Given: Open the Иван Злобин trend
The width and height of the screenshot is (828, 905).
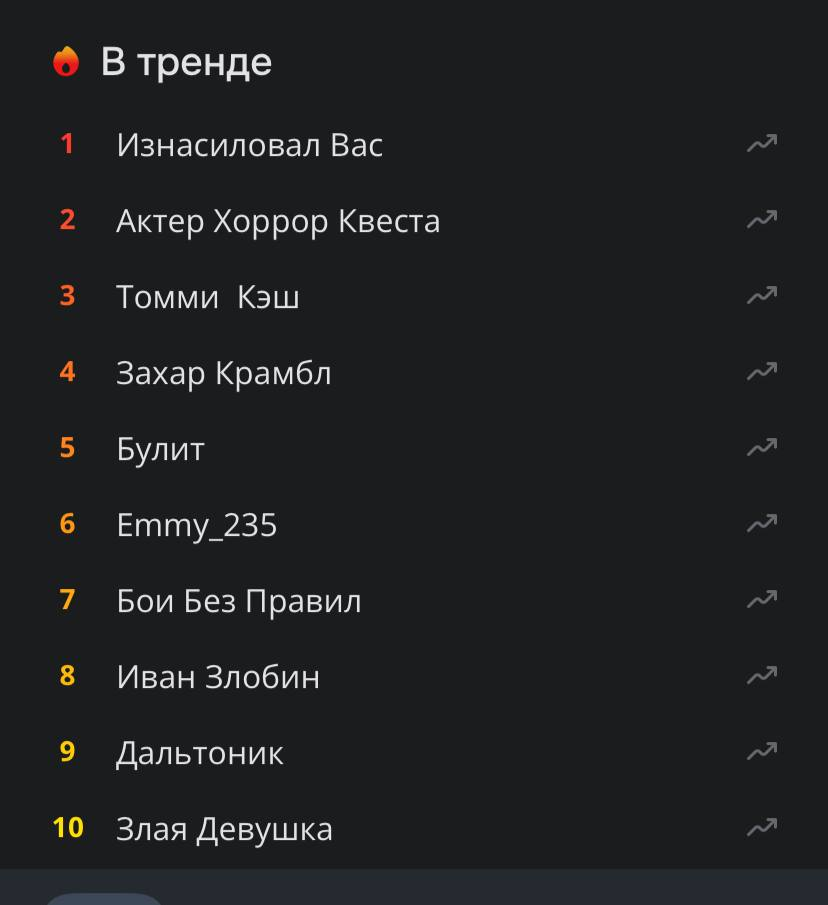Looking at the screenshot, I should (218, 677).
